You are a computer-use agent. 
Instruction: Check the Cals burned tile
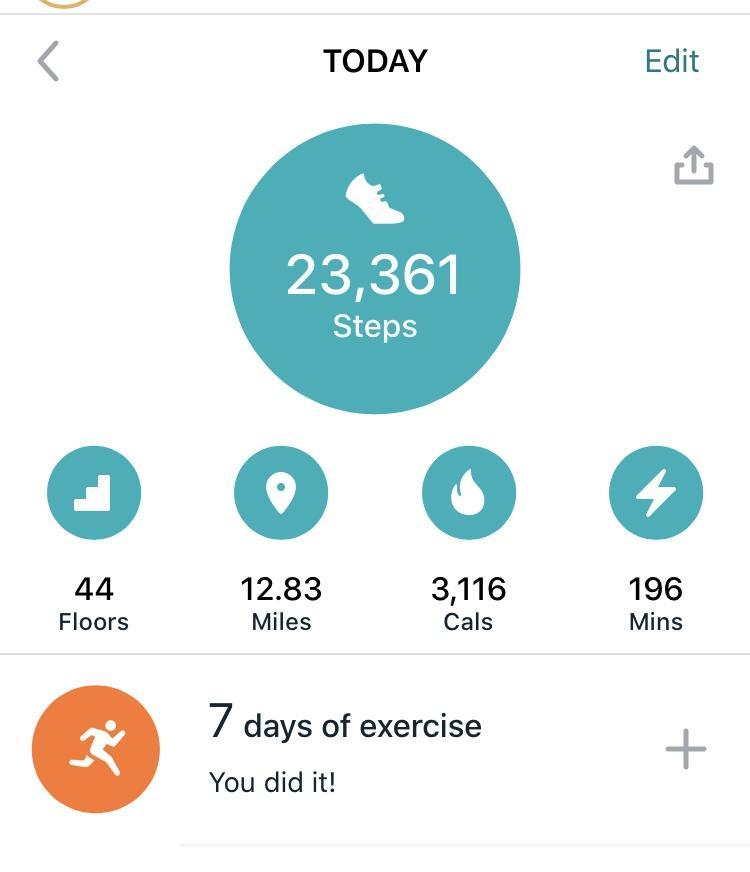point(468,493)
